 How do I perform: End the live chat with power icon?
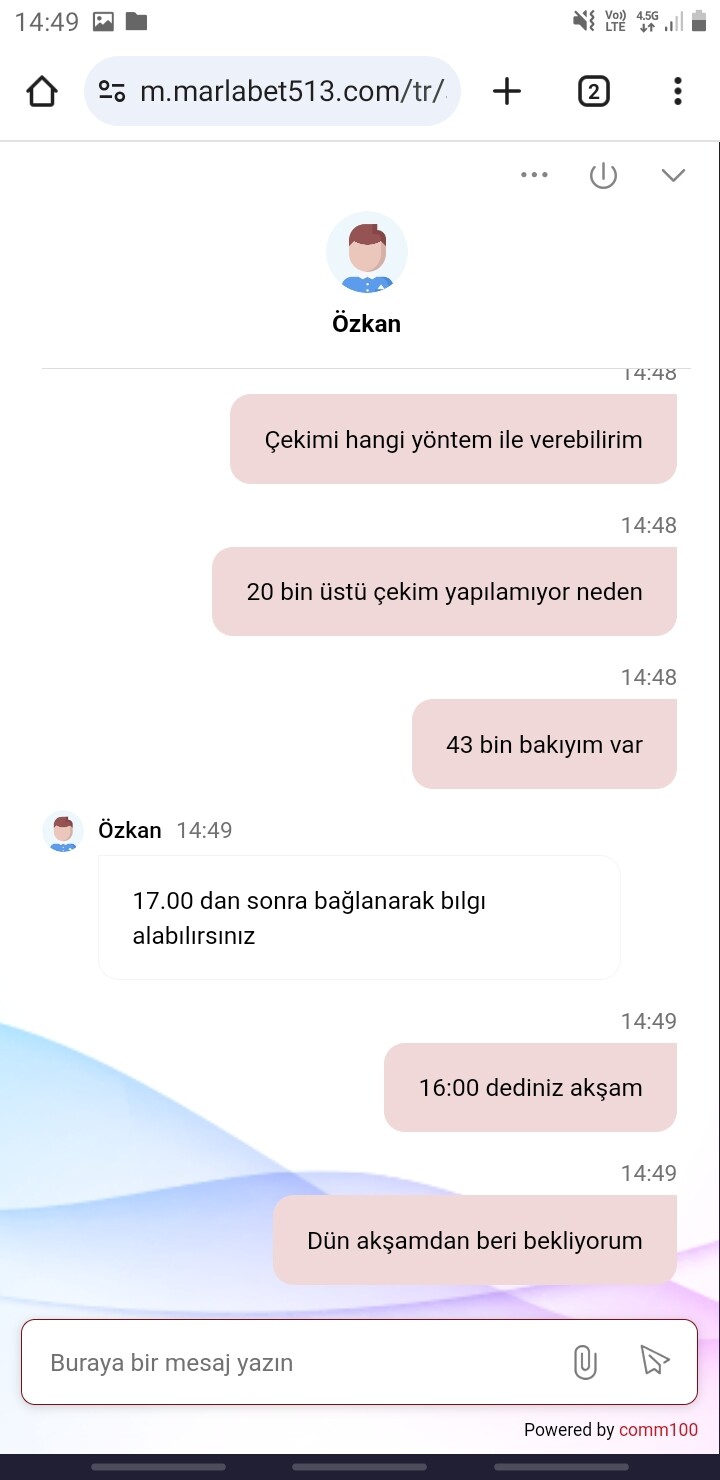click(603, 175)
